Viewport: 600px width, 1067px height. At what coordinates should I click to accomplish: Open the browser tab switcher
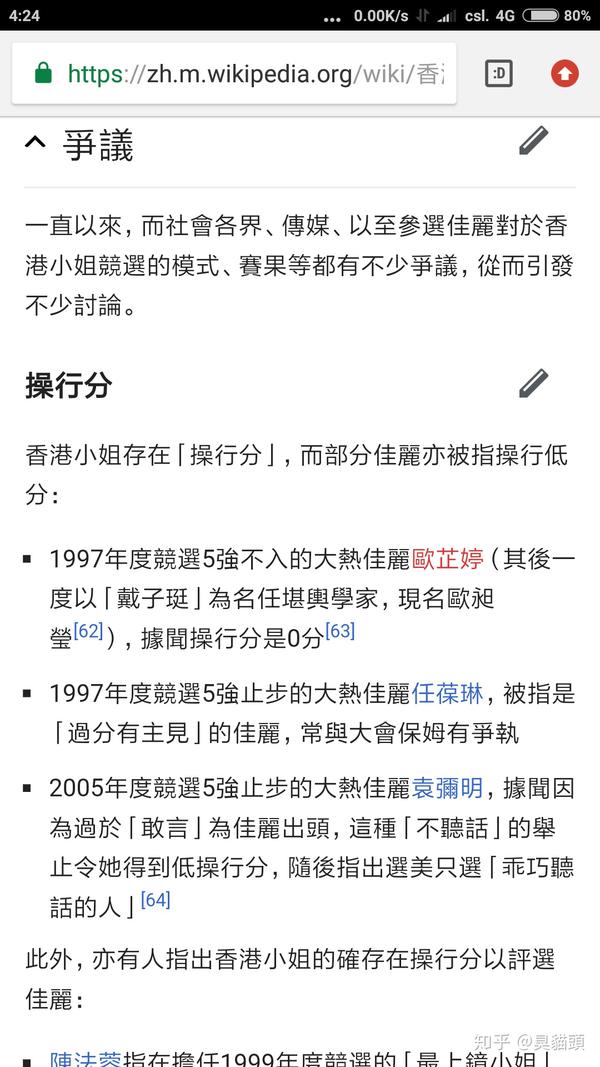tap(498, 73)
